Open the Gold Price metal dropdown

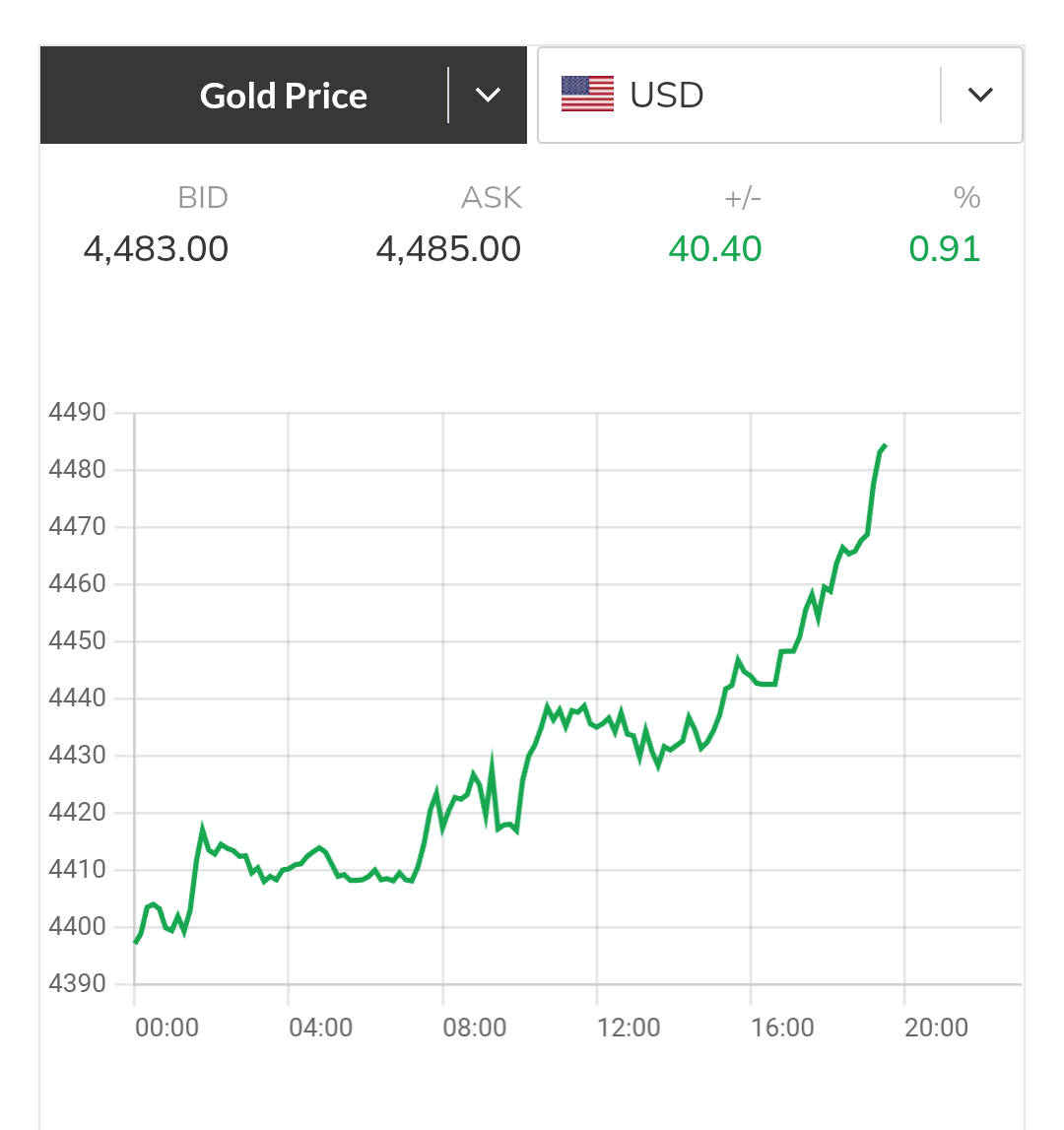(x=488, y=96)
